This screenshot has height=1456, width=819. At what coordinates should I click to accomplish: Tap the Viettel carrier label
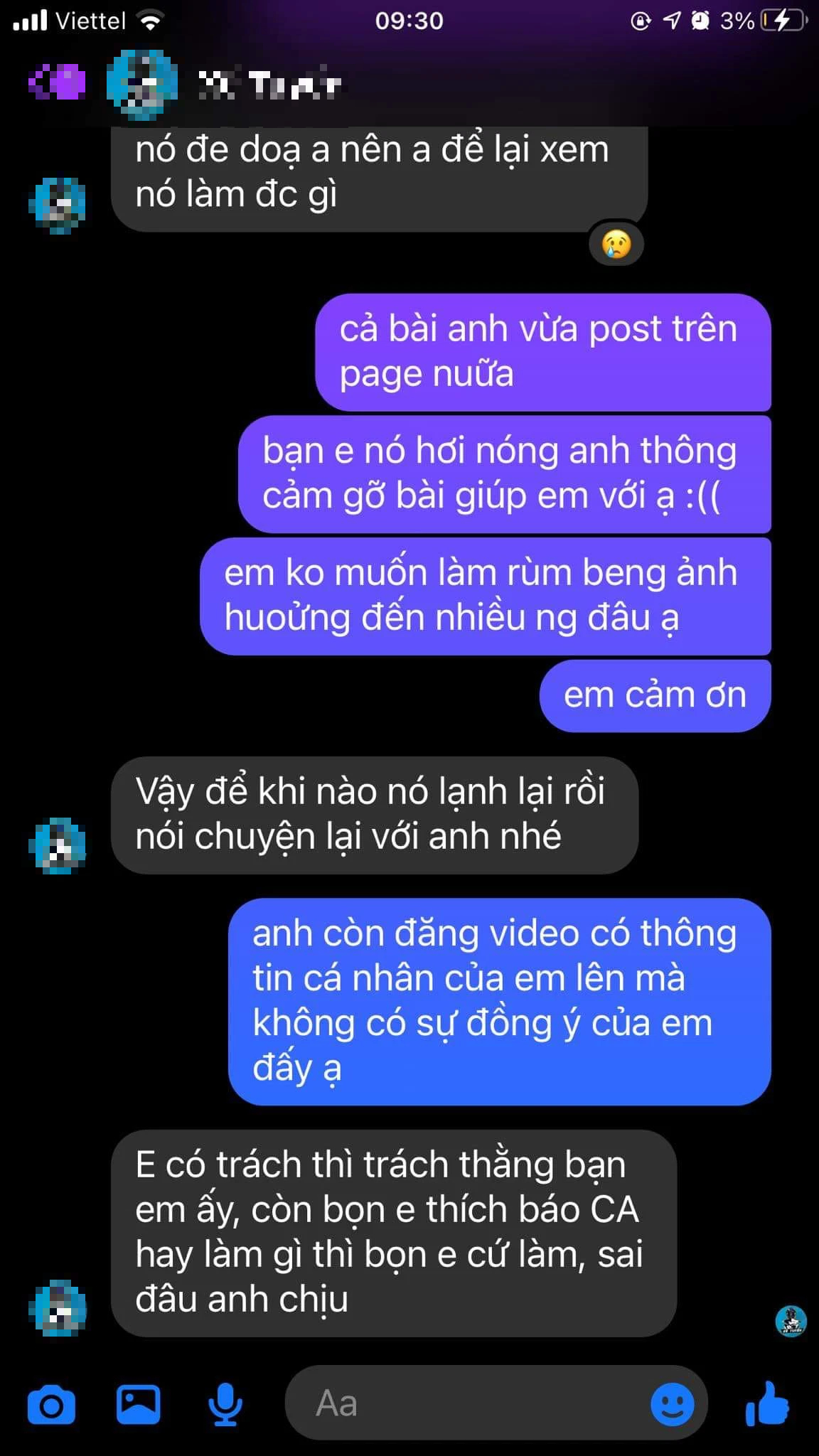92,20
